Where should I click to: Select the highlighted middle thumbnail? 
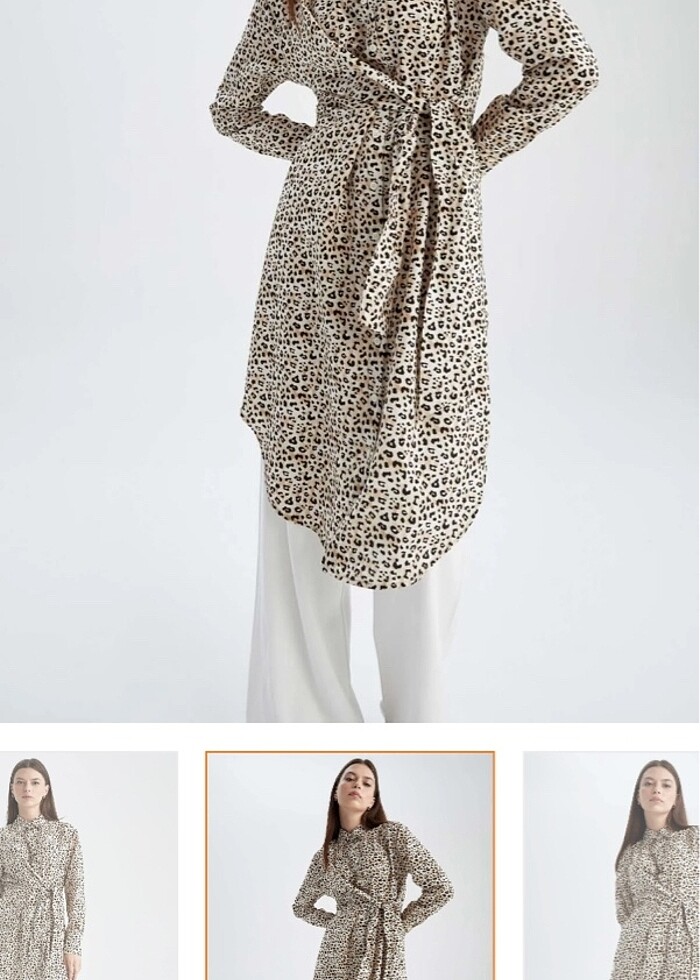350,866
